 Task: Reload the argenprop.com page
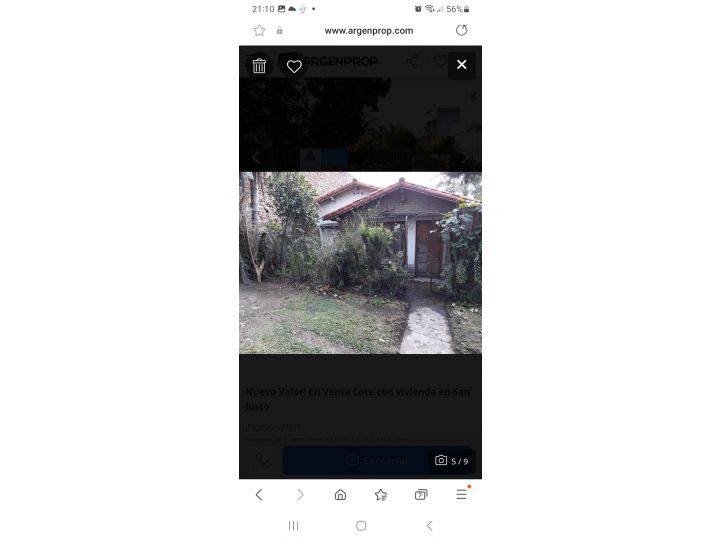pyautogui.click(x=461, y=30)
